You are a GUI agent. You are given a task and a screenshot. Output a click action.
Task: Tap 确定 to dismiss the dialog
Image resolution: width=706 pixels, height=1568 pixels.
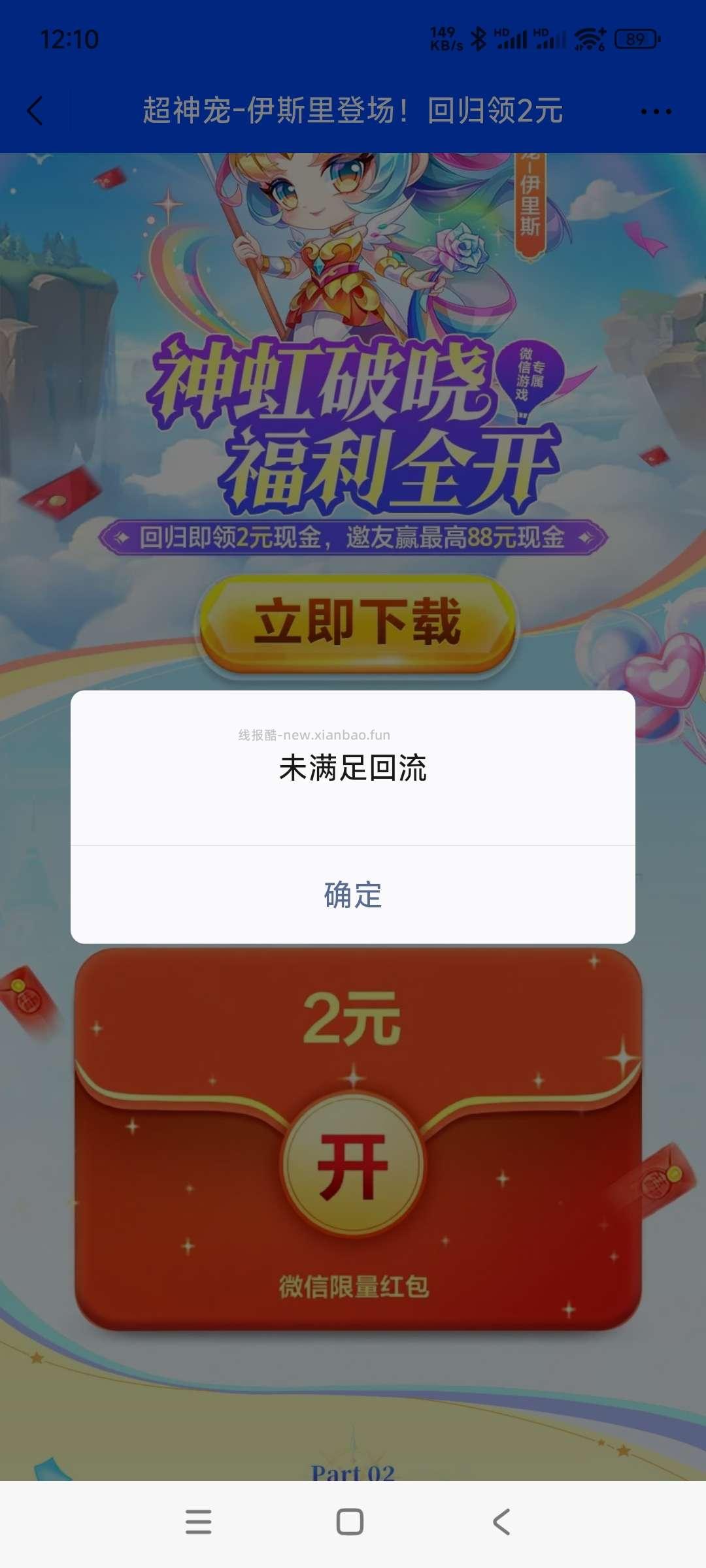coord(353,894)
